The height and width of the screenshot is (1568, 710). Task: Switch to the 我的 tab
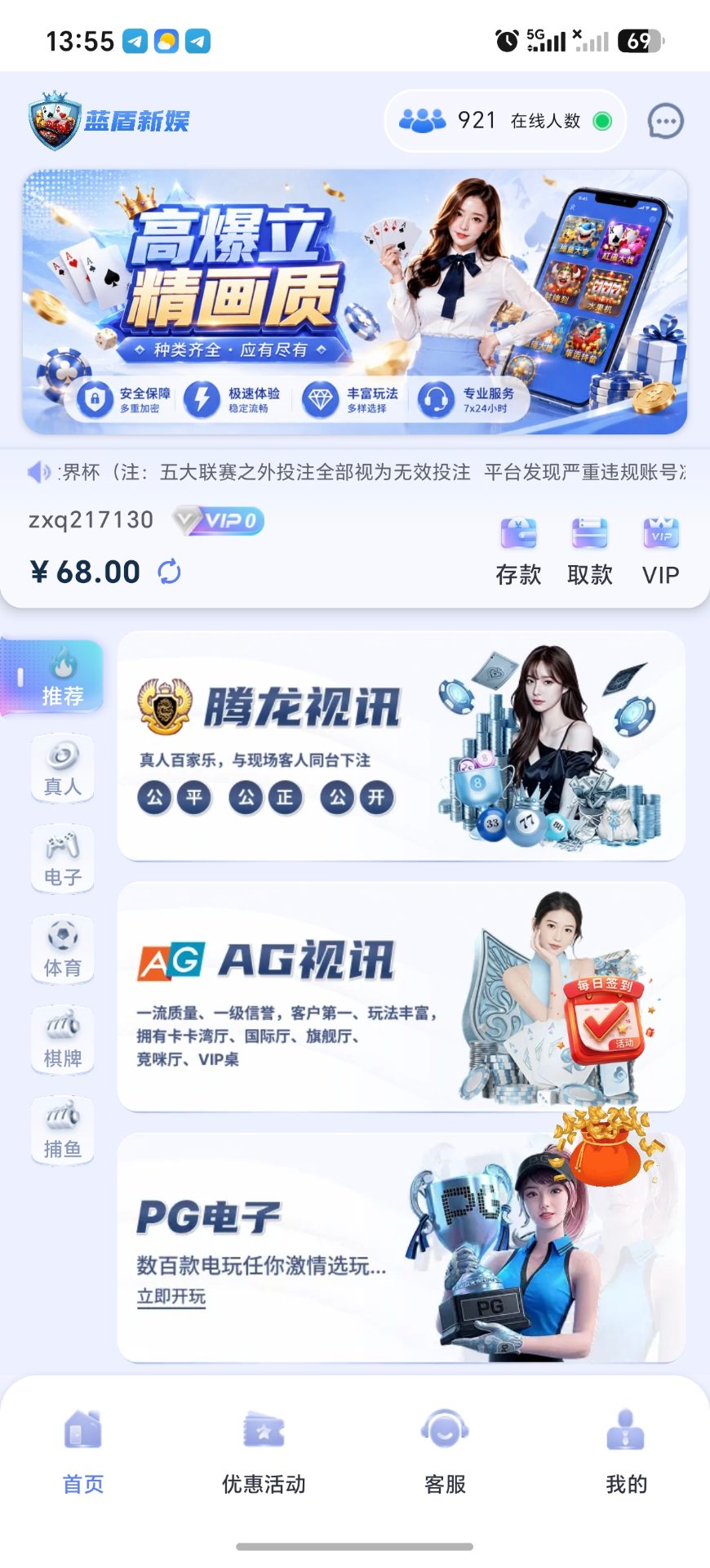click(626, 1452)
